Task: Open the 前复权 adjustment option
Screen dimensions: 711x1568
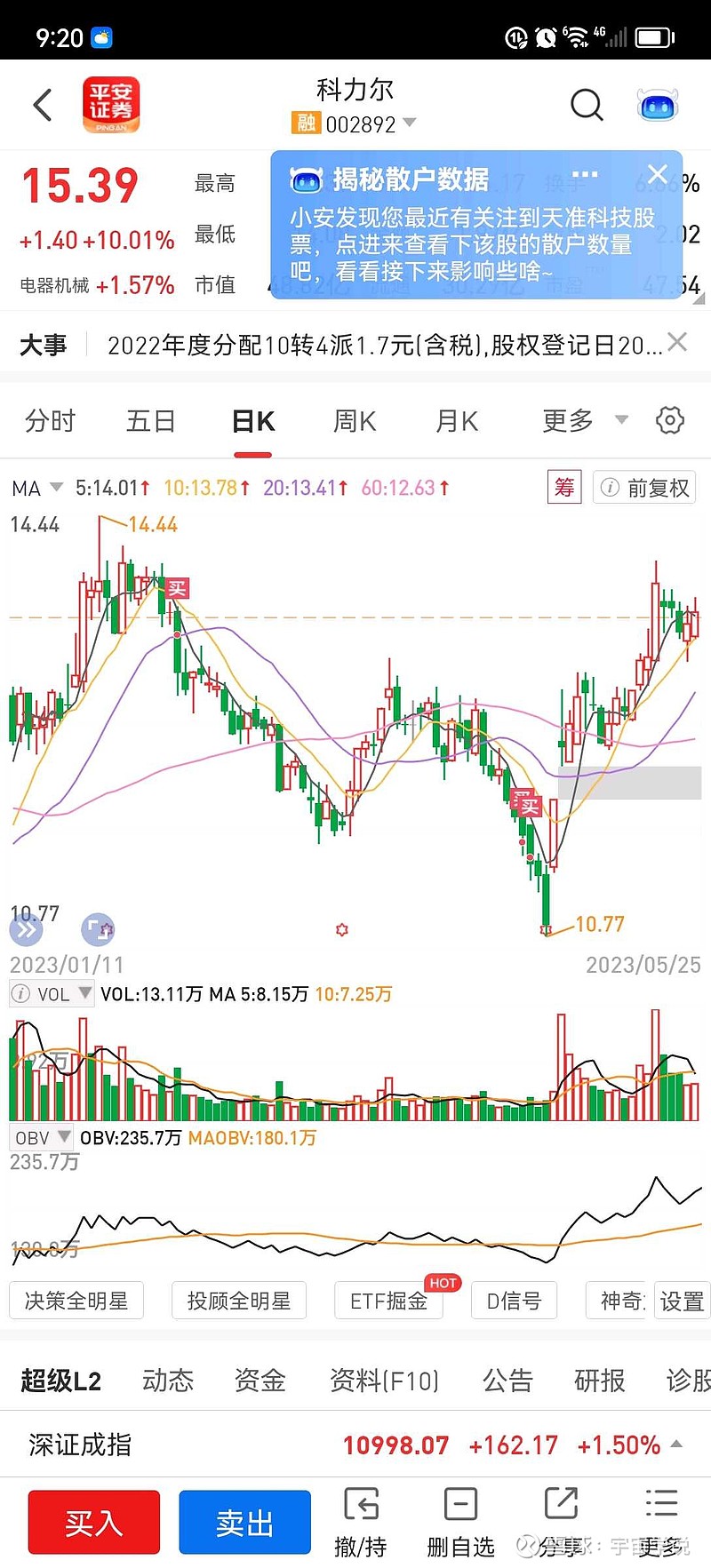Action: tap(644, 488)
